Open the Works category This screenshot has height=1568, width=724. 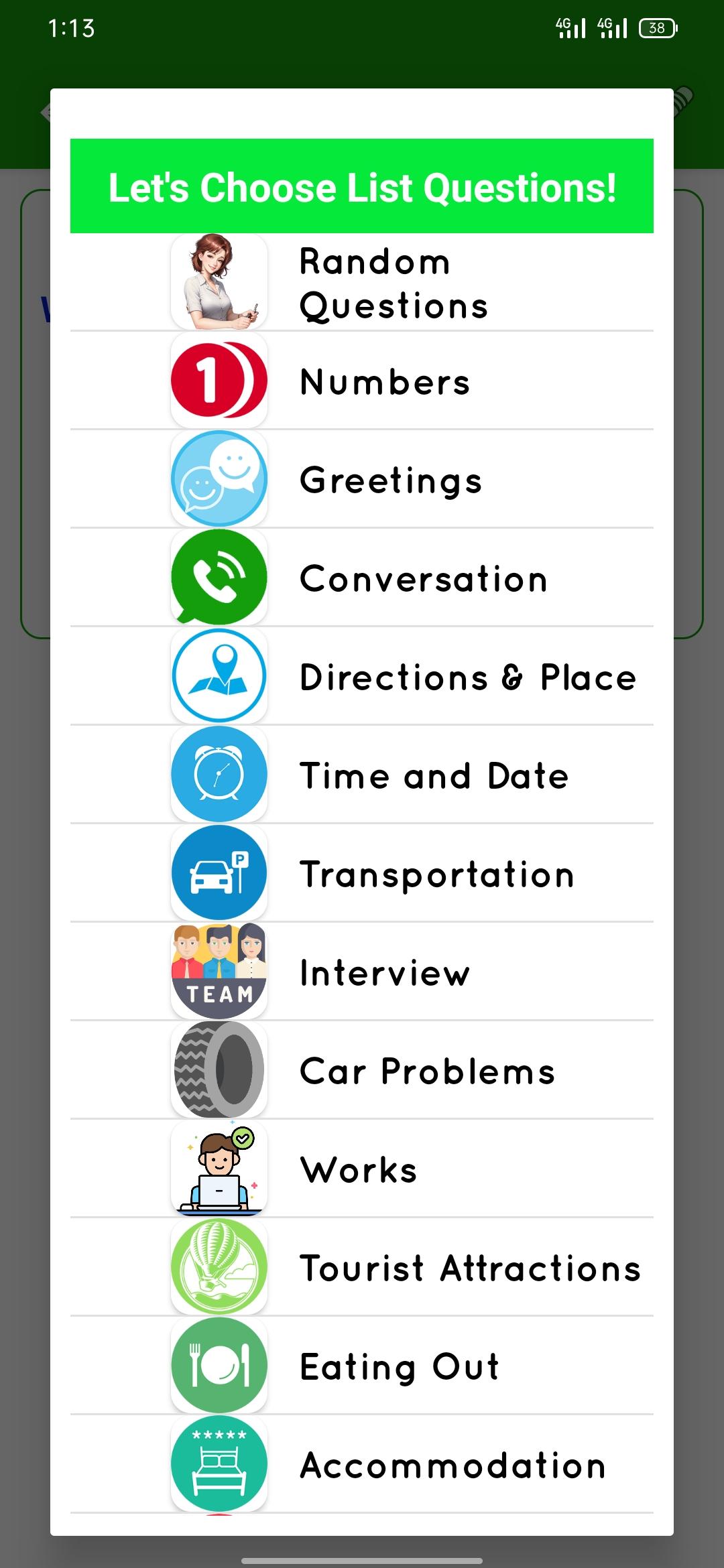click(359, 1169)
